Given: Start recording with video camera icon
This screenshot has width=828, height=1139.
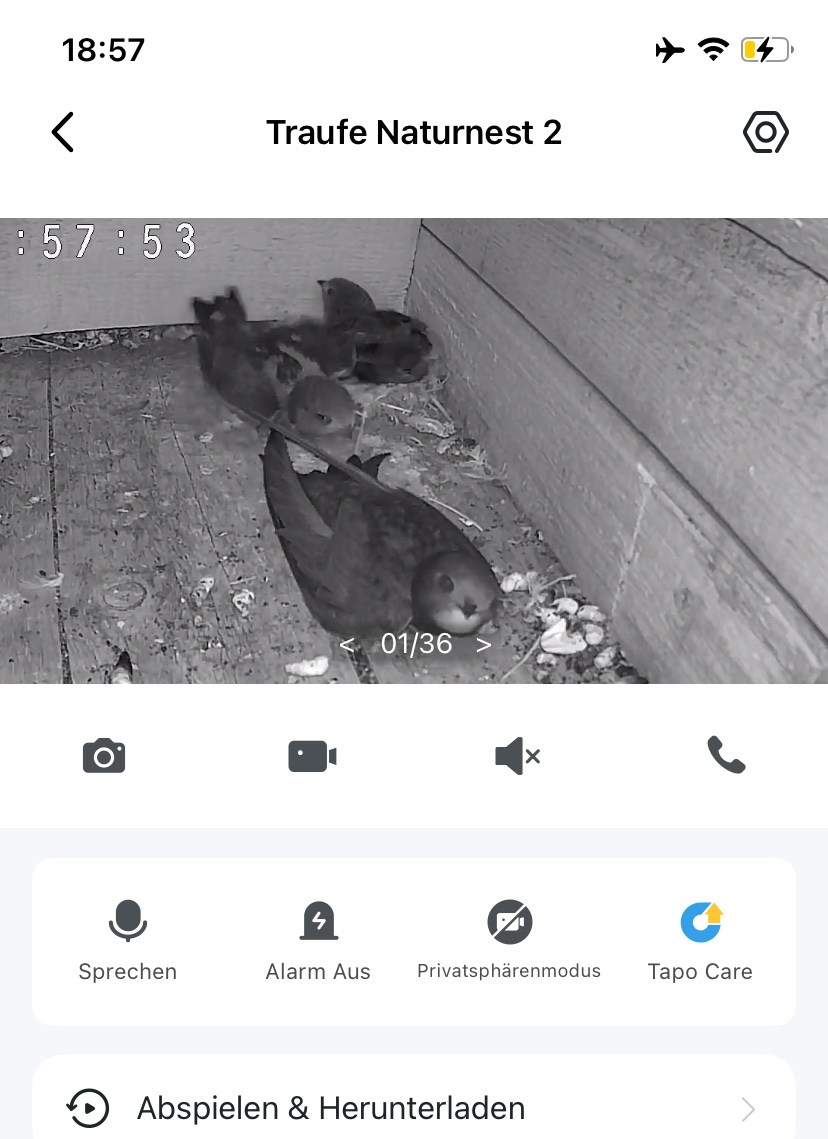Looking at the screenshot, I should click(312, 756).
